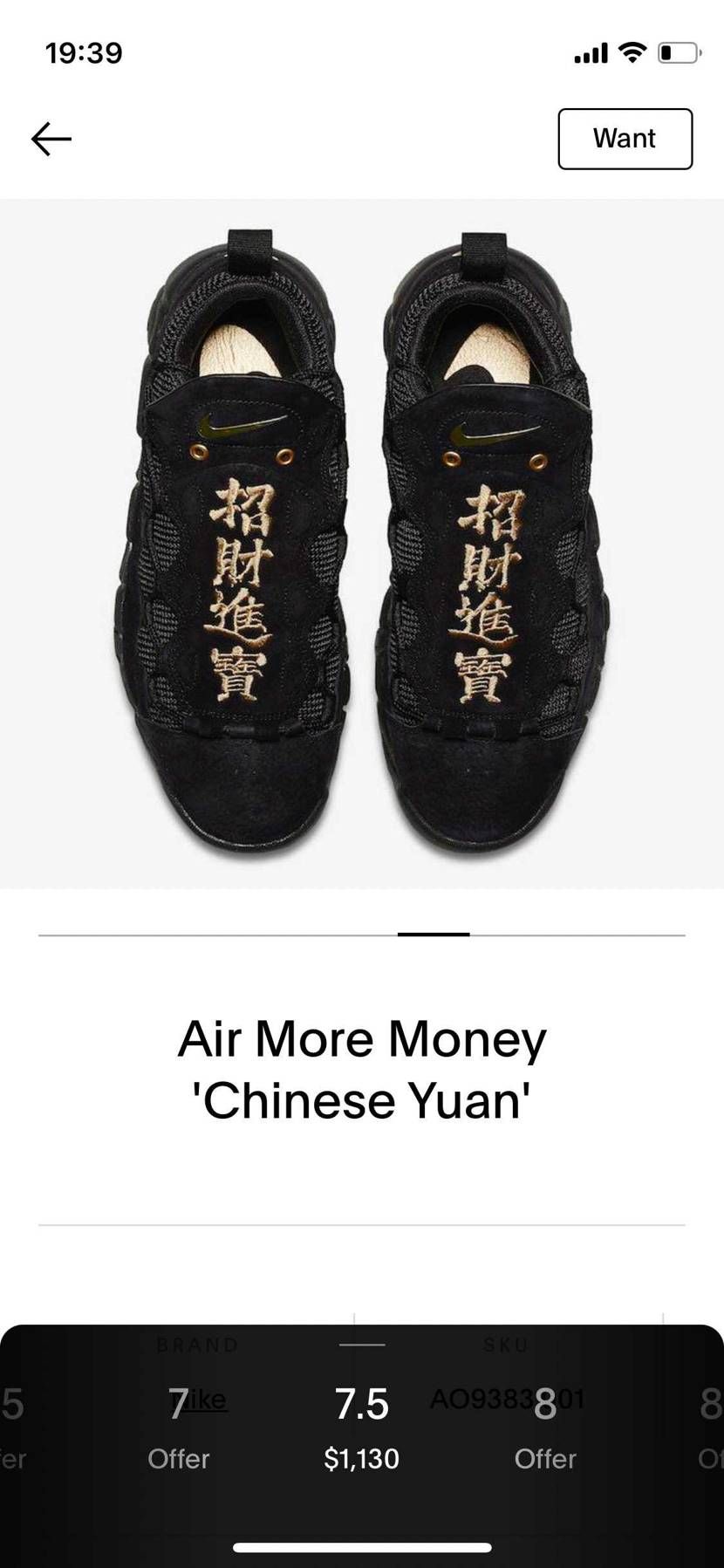Open the Air More Money product image
Screen dimensions: 724x1568
(361, 543)
